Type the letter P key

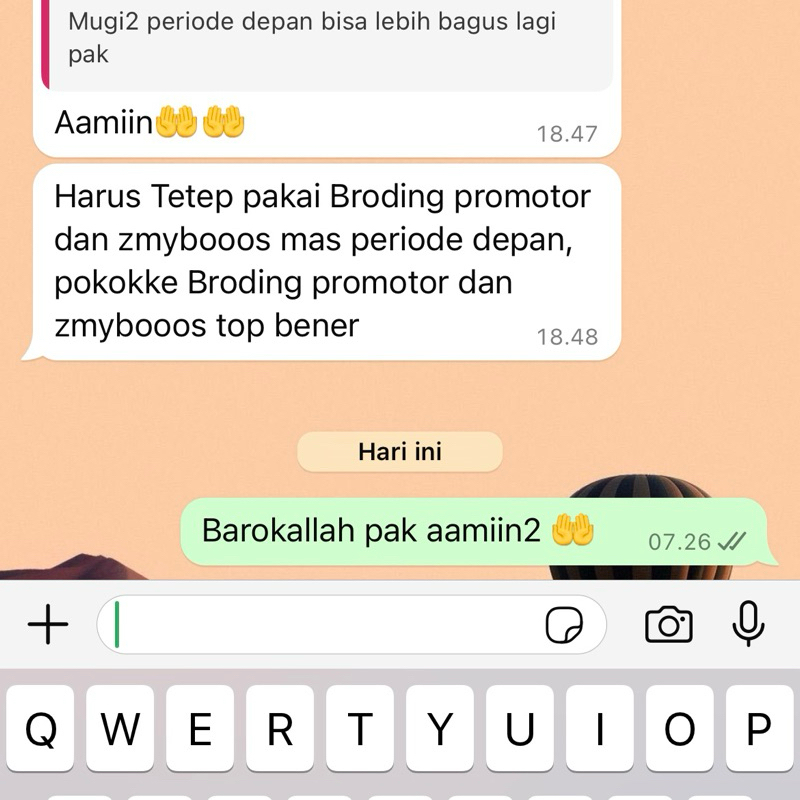(759, 730)
